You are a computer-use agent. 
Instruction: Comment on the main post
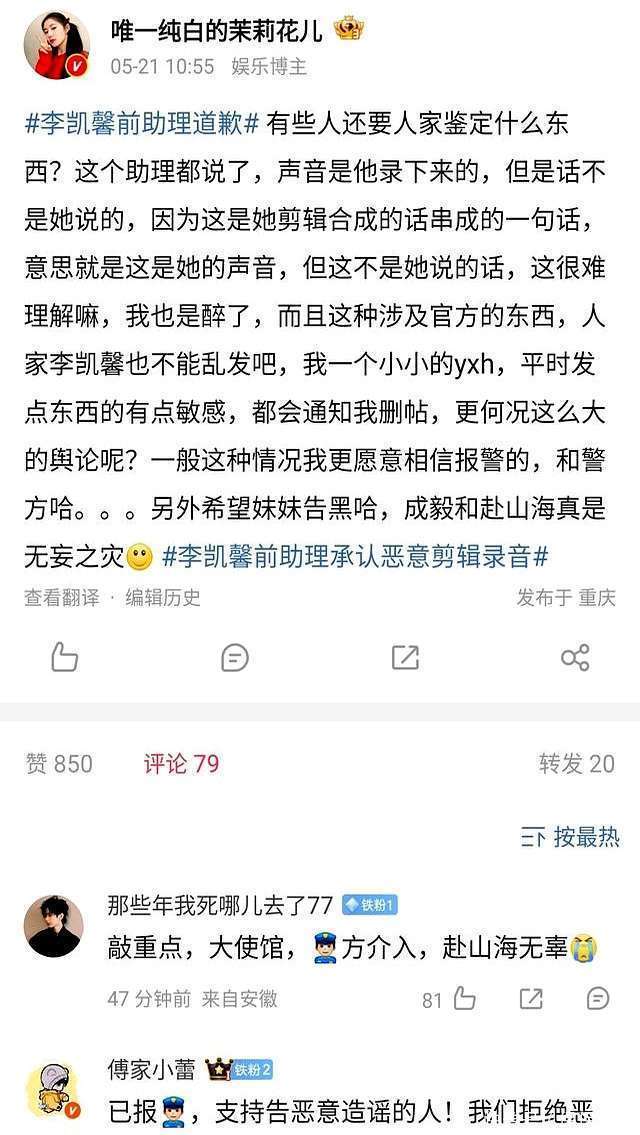tap(235, 657)
